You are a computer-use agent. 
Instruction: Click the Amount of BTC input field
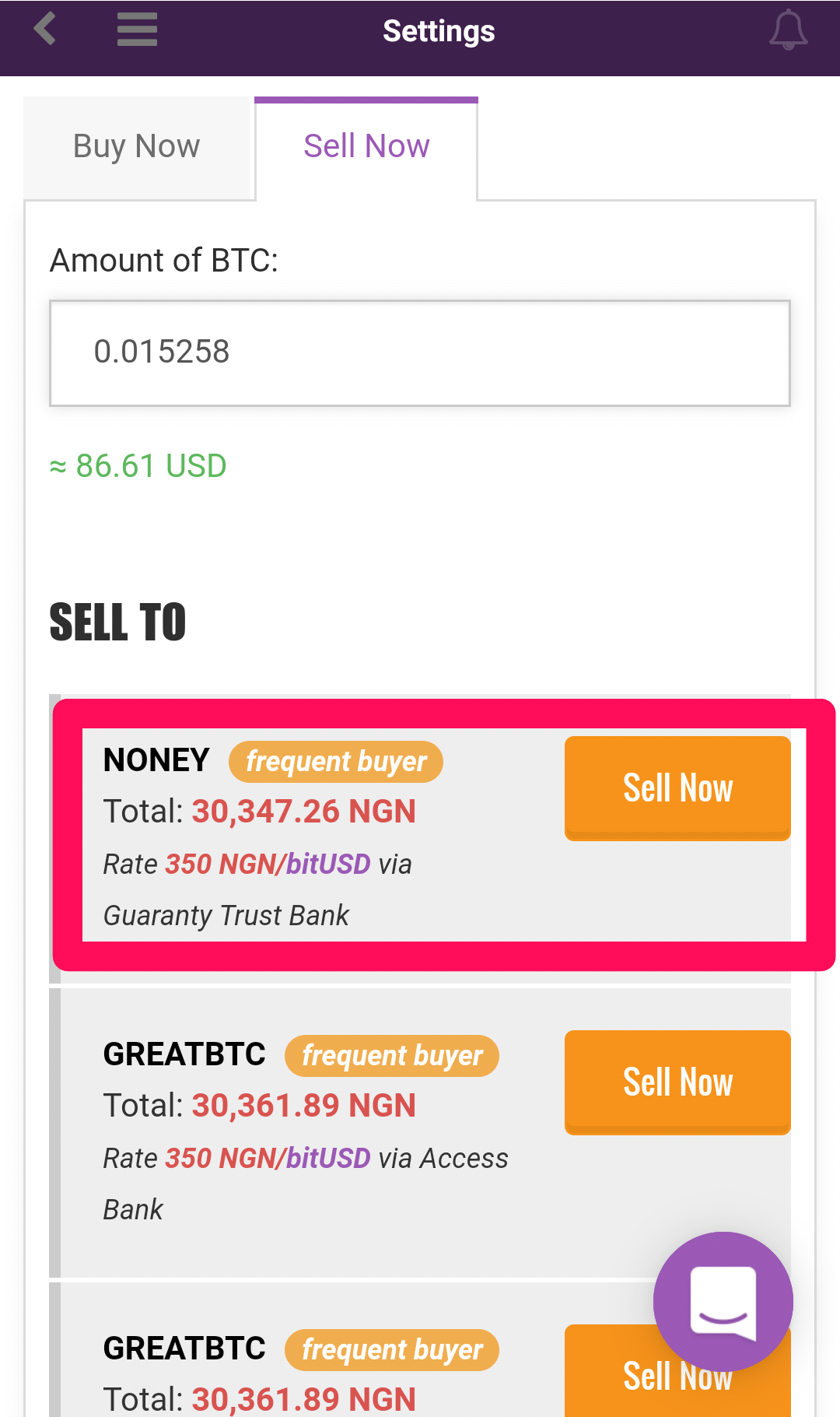(x=420, y=352)
